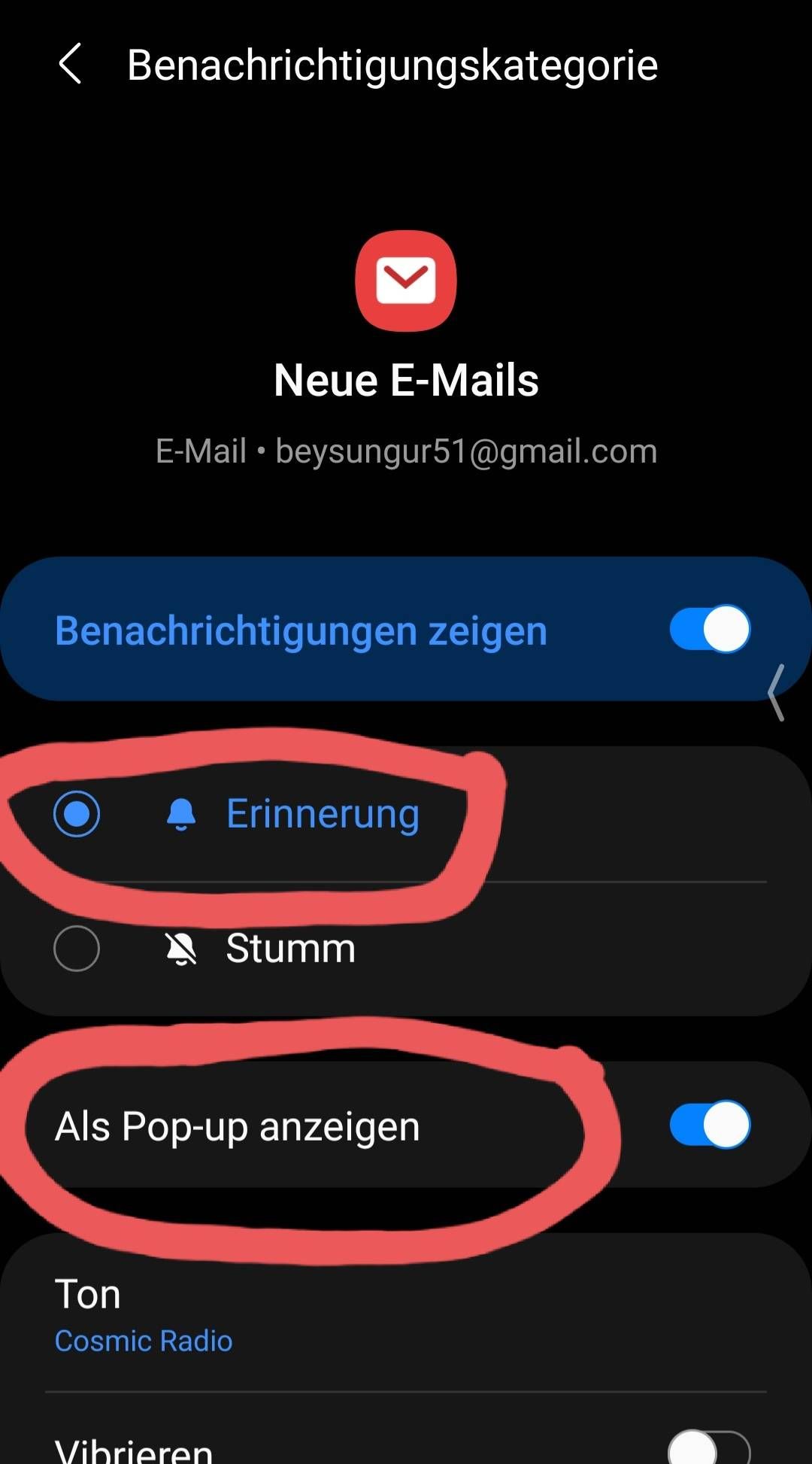Select the Stumm radio option

[x=77, y=948]
